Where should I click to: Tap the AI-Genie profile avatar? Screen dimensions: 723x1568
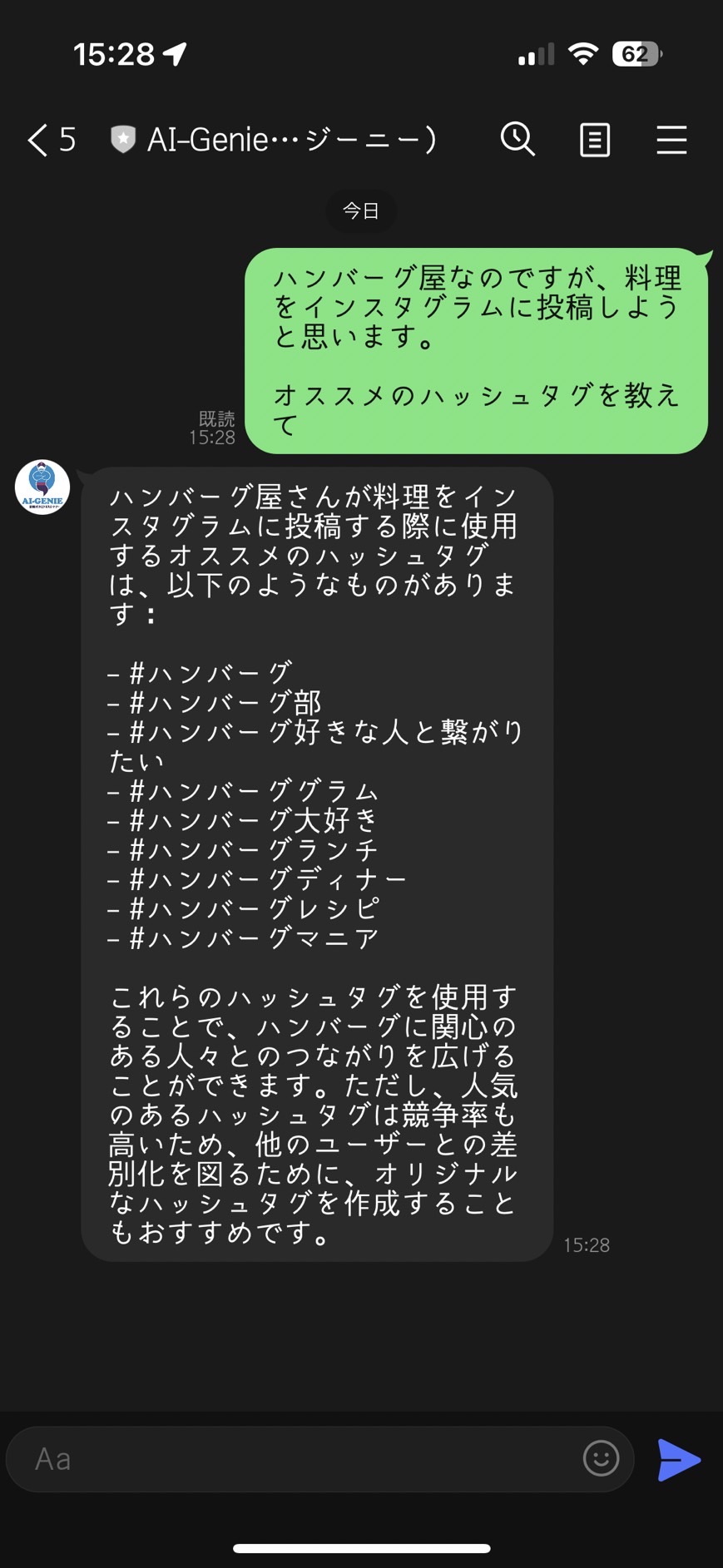click(x=42, y=487)
